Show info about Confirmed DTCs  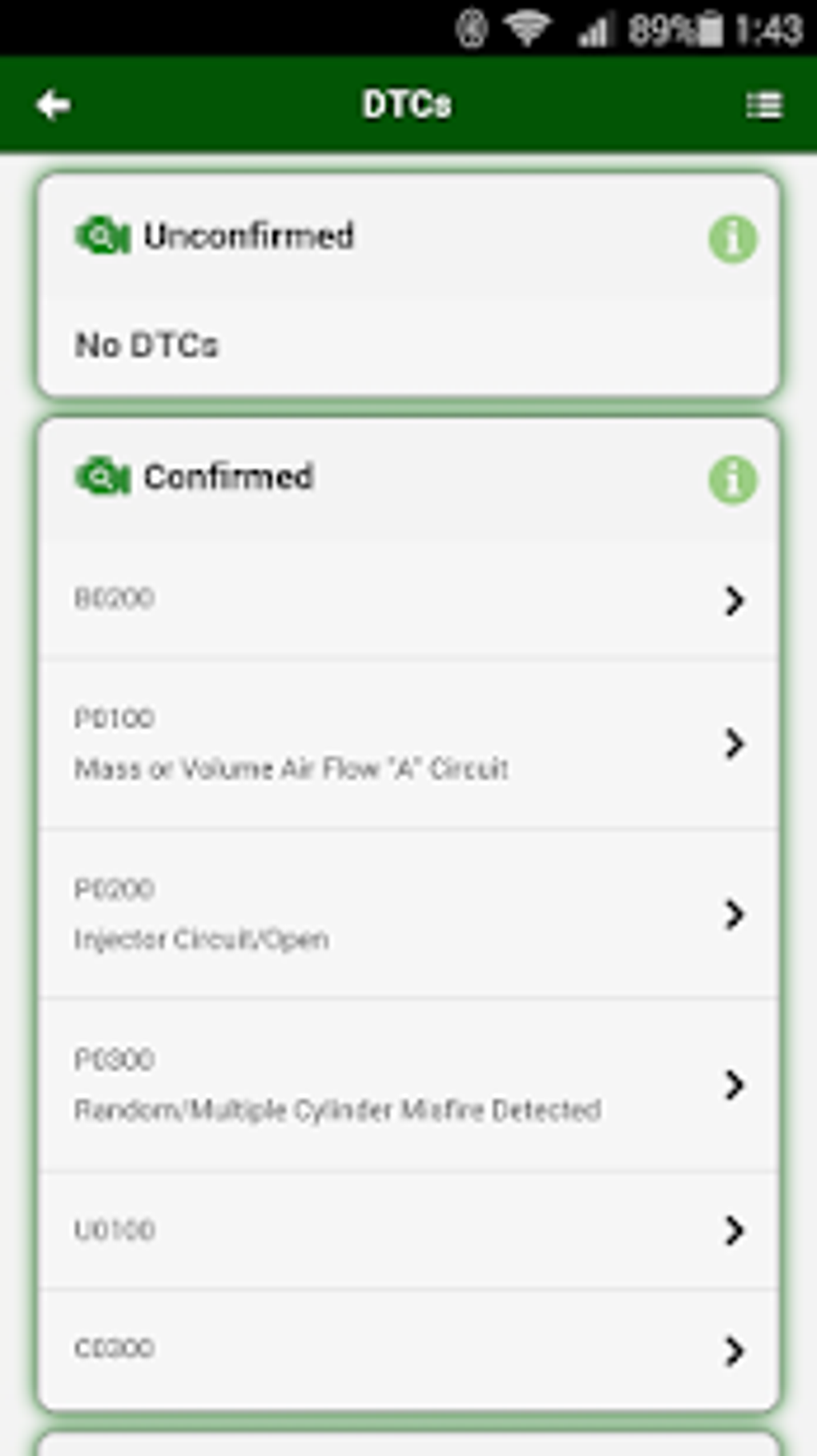click(732, 480)
